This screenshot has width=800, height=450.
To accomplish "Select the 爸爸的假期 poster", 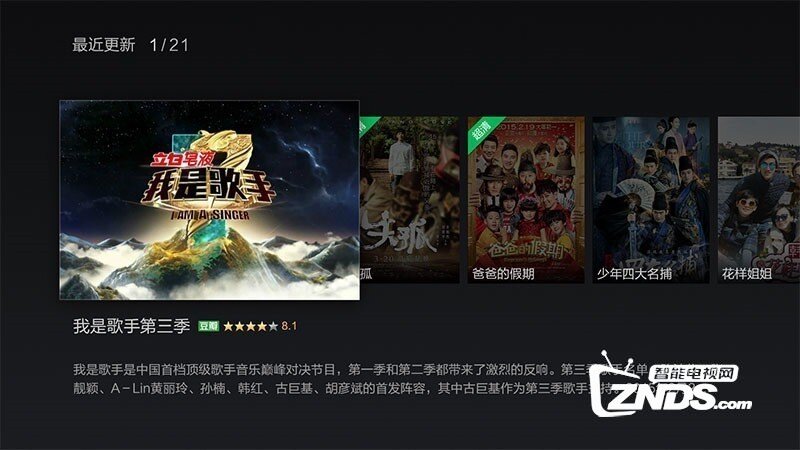I will [x=526, y=200].
